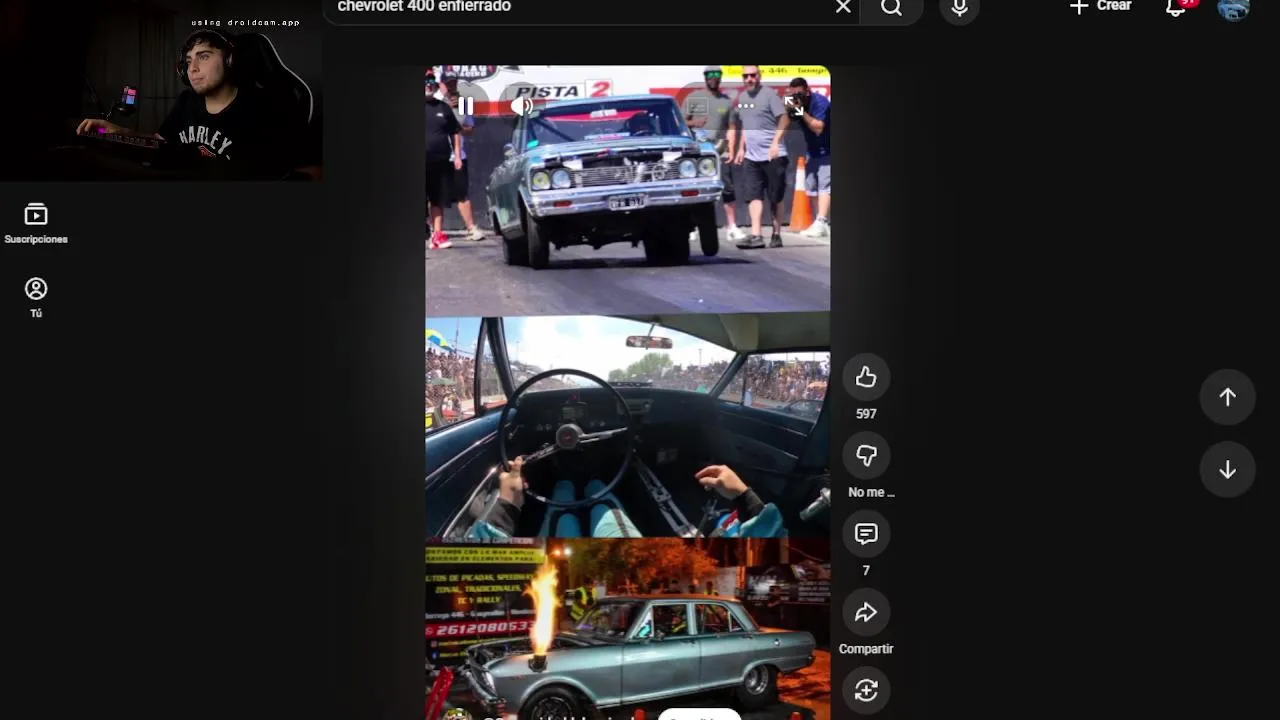
Task: Start voice search with the microphone
Action: point(959,8)
